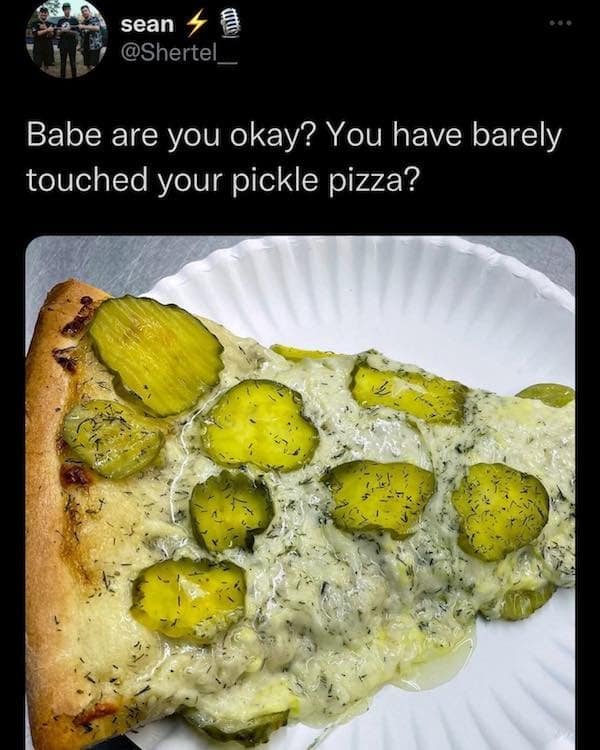Open the pickle pizza photo
The width and height of the screenshot is (600, 750).
tap(300, 490)
